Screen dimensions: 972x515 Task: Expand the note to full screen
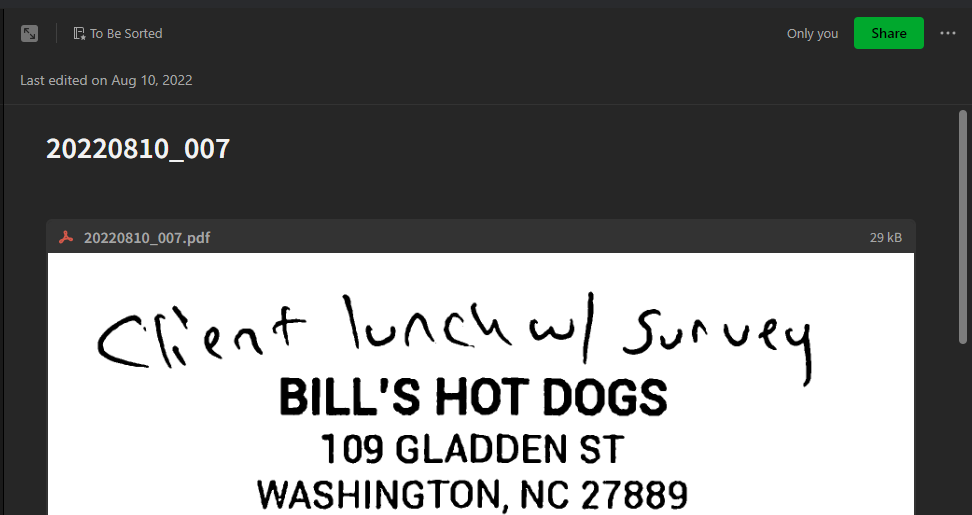point(30,33)
